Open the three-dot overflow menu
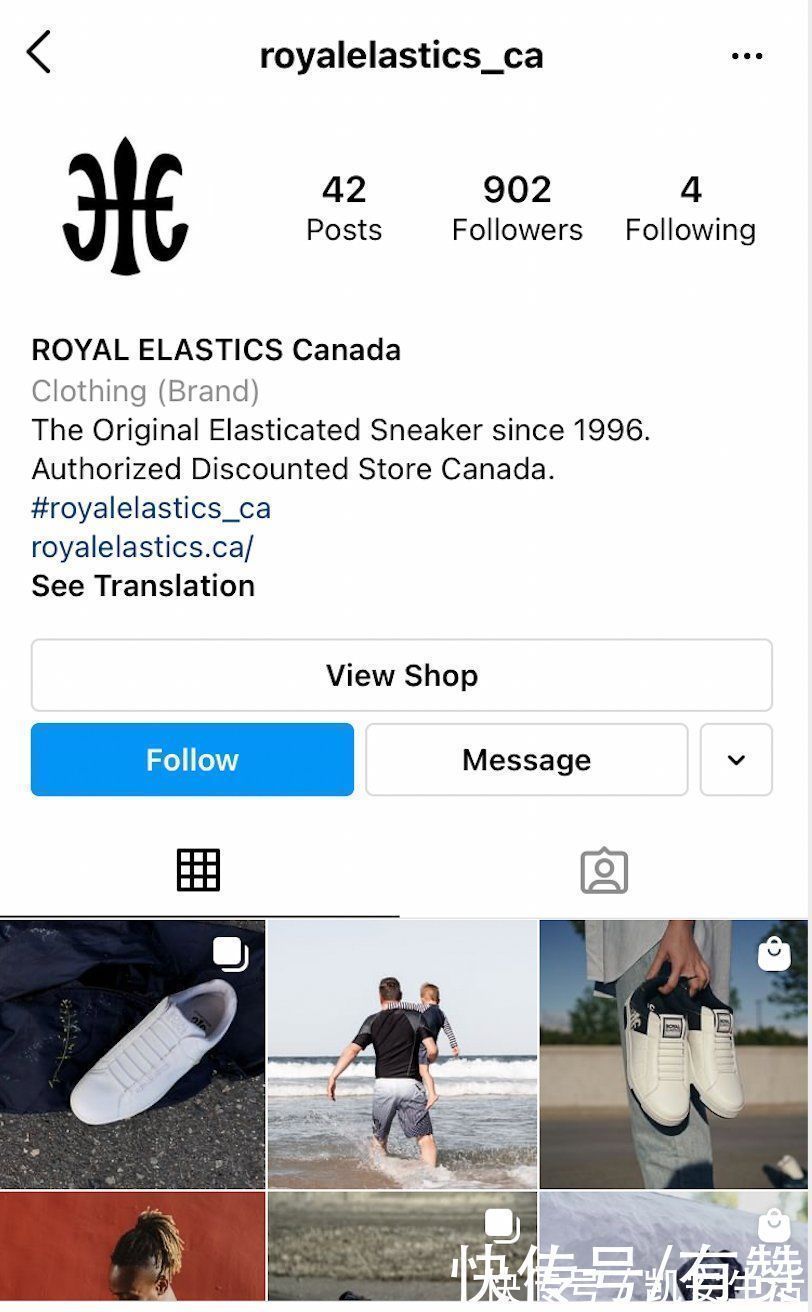This screenshot has width=812, height=1312. click(x=746, y=56)
